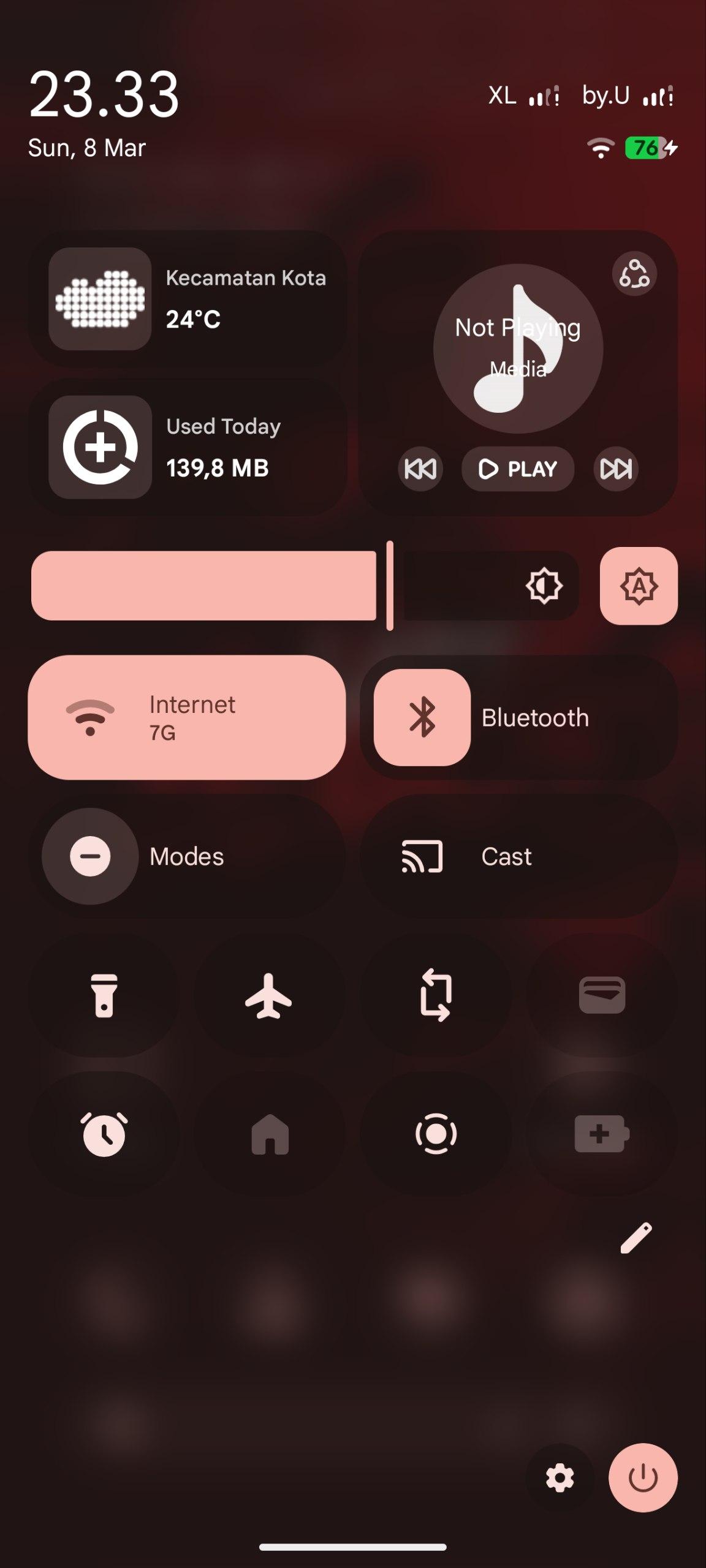Open the power menu button
The height and width of the screenshot is (1568, 706).
pyautogui.click(x=643, y=1478)
